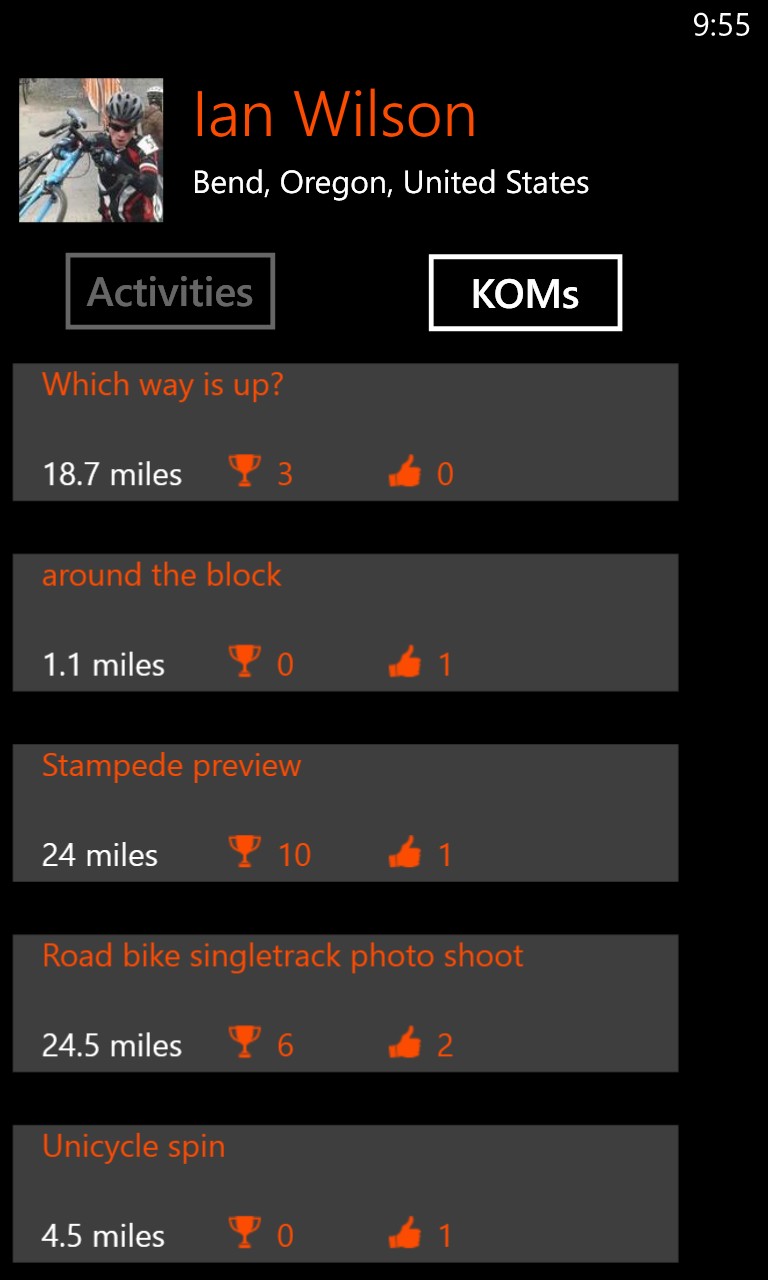768x1280 pixels.
Task: Open the 'Which way is up?' activity
Action: coord(345,431)
